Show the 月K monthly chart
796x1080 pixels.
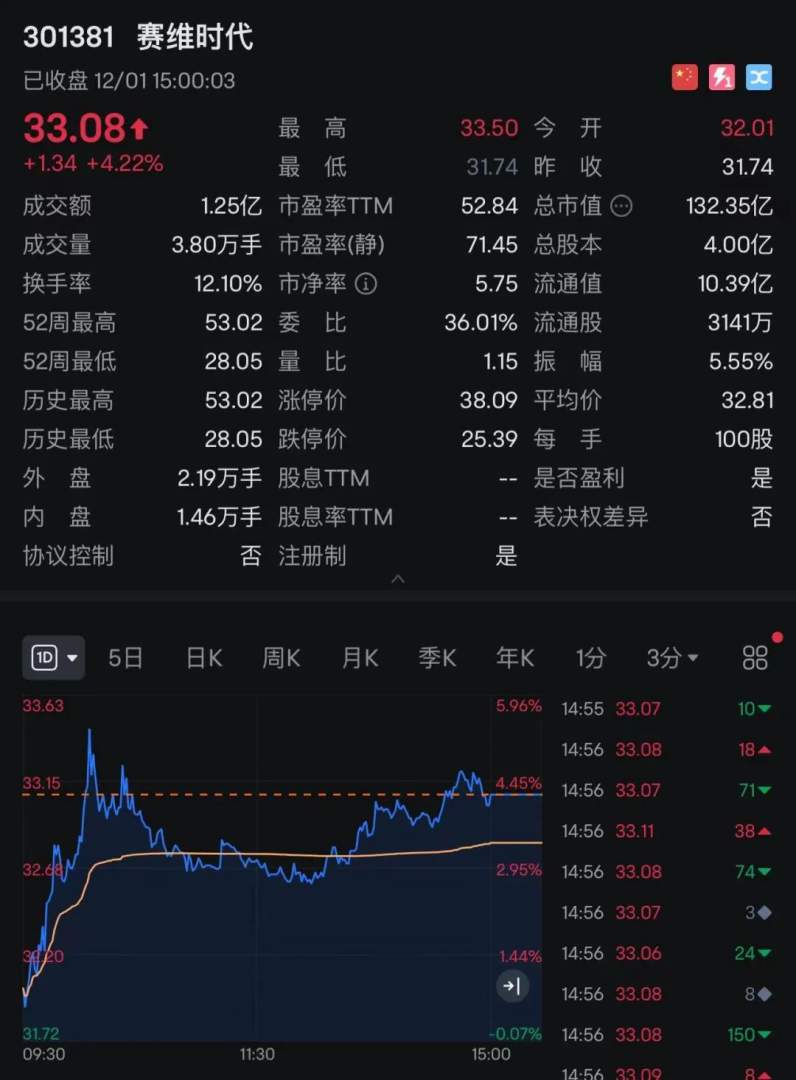tap(359, 657)
